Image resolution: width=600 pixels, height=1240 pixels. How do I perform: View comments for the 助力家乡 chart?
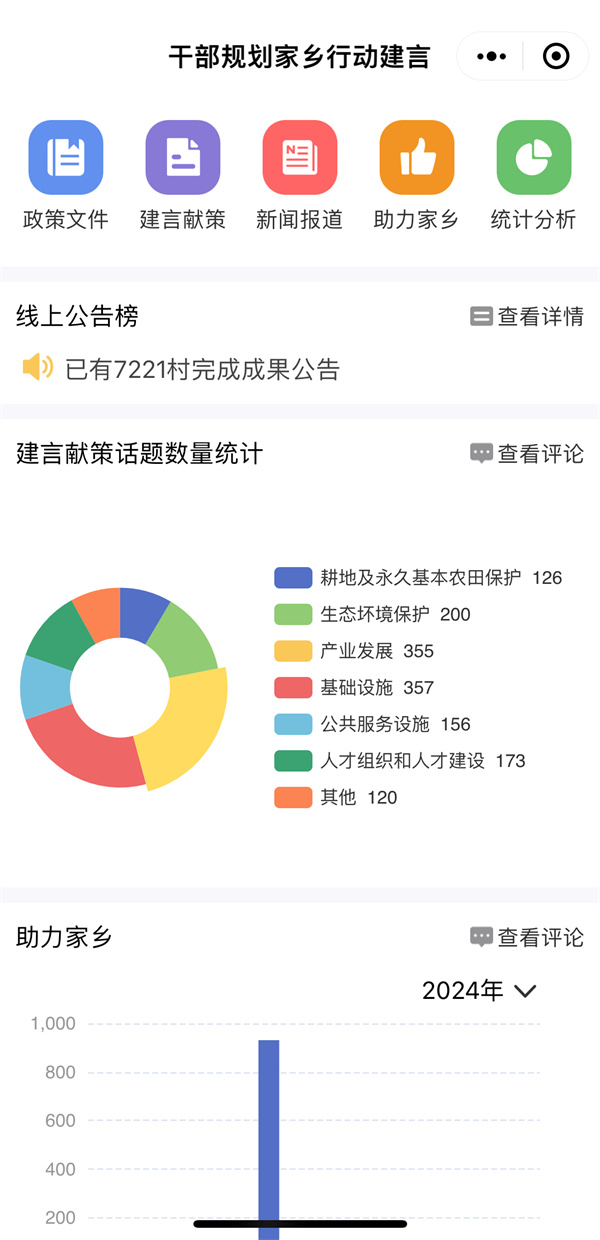pyautogui.click(x=527, y=938)
